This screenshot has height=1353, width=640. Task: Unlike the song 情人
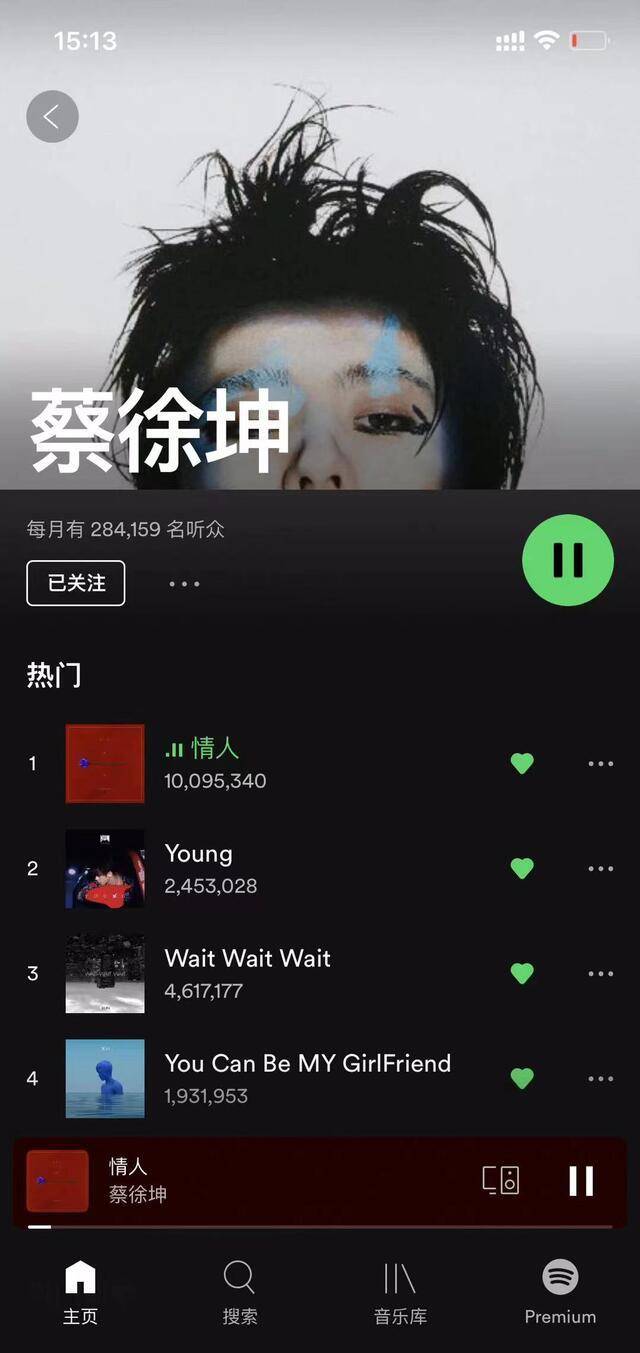522,764
